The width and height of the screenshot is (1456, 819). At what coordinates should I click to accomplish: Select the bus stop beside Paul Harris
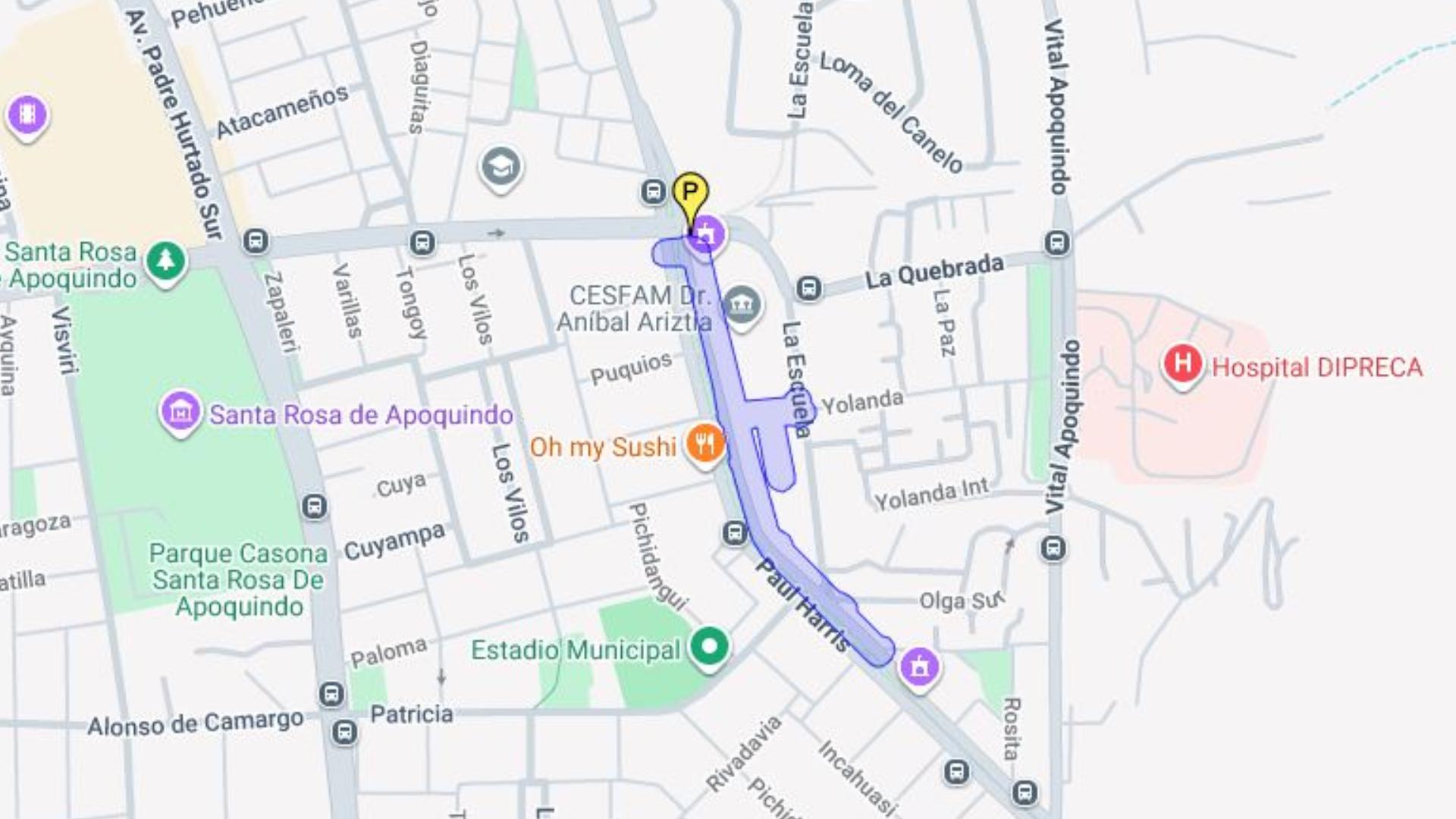(734, 533)
